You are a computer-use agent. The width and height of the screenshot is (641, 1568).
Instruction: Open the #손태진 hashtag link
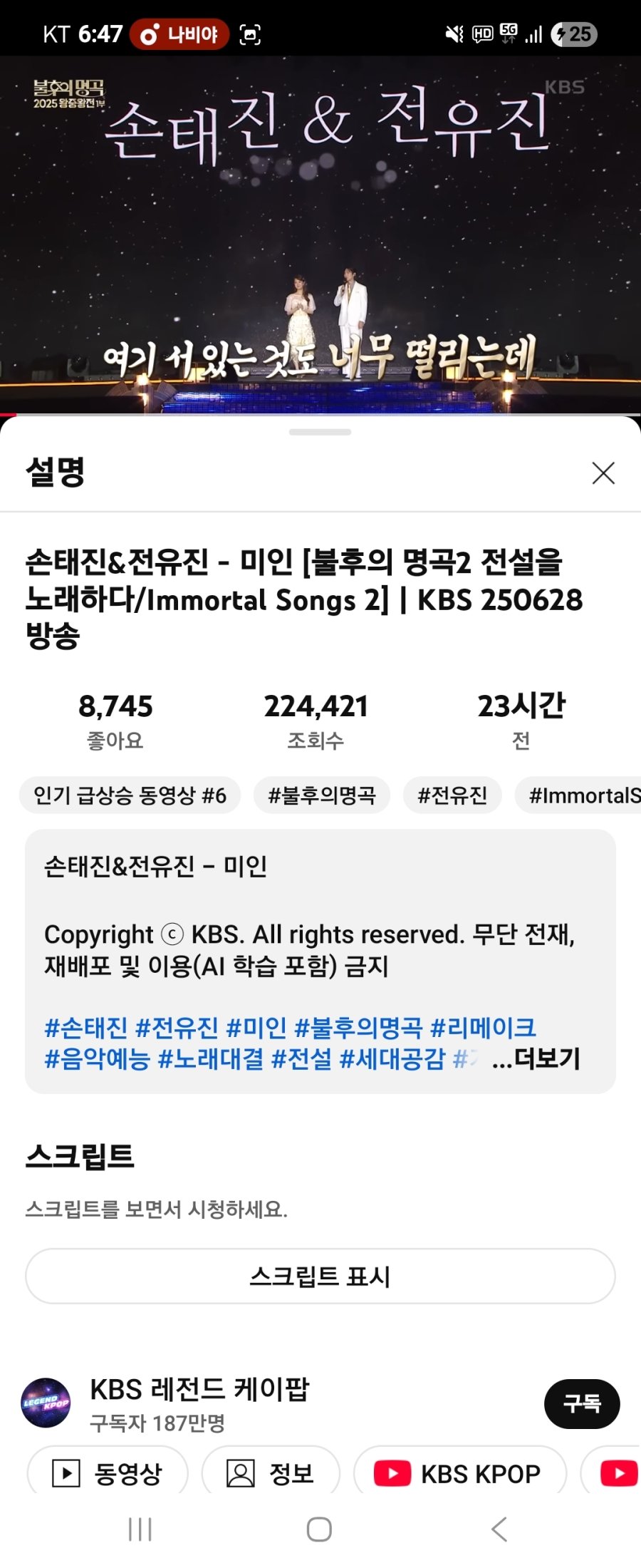point(85,1028)
